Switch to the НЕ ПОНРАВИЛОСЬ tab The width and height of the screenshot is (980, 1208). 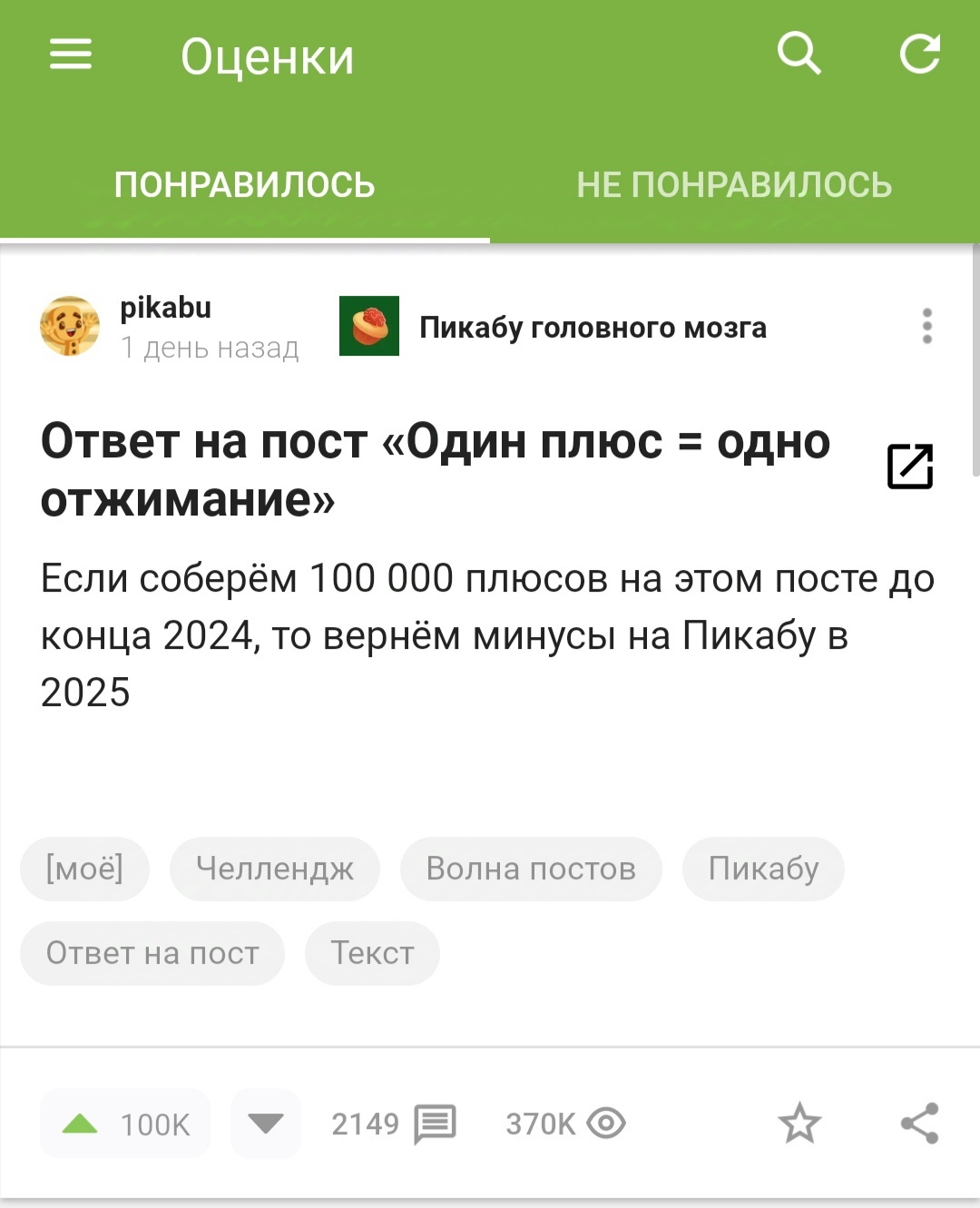tap(734, 185)
